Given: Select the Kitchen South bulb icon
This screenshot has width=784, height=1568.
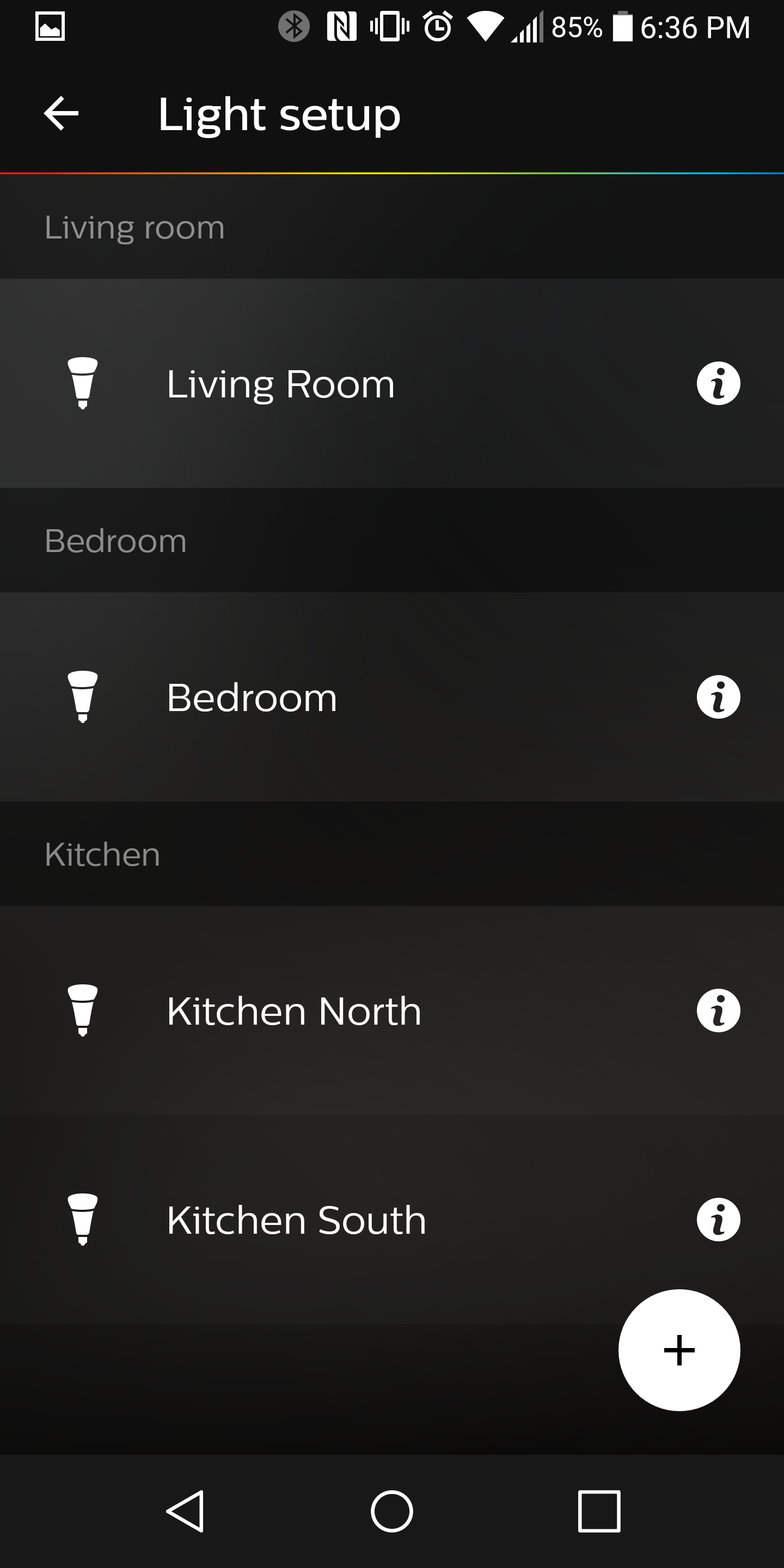Looking at the screenshot, I should click(x=84, y=1218).
